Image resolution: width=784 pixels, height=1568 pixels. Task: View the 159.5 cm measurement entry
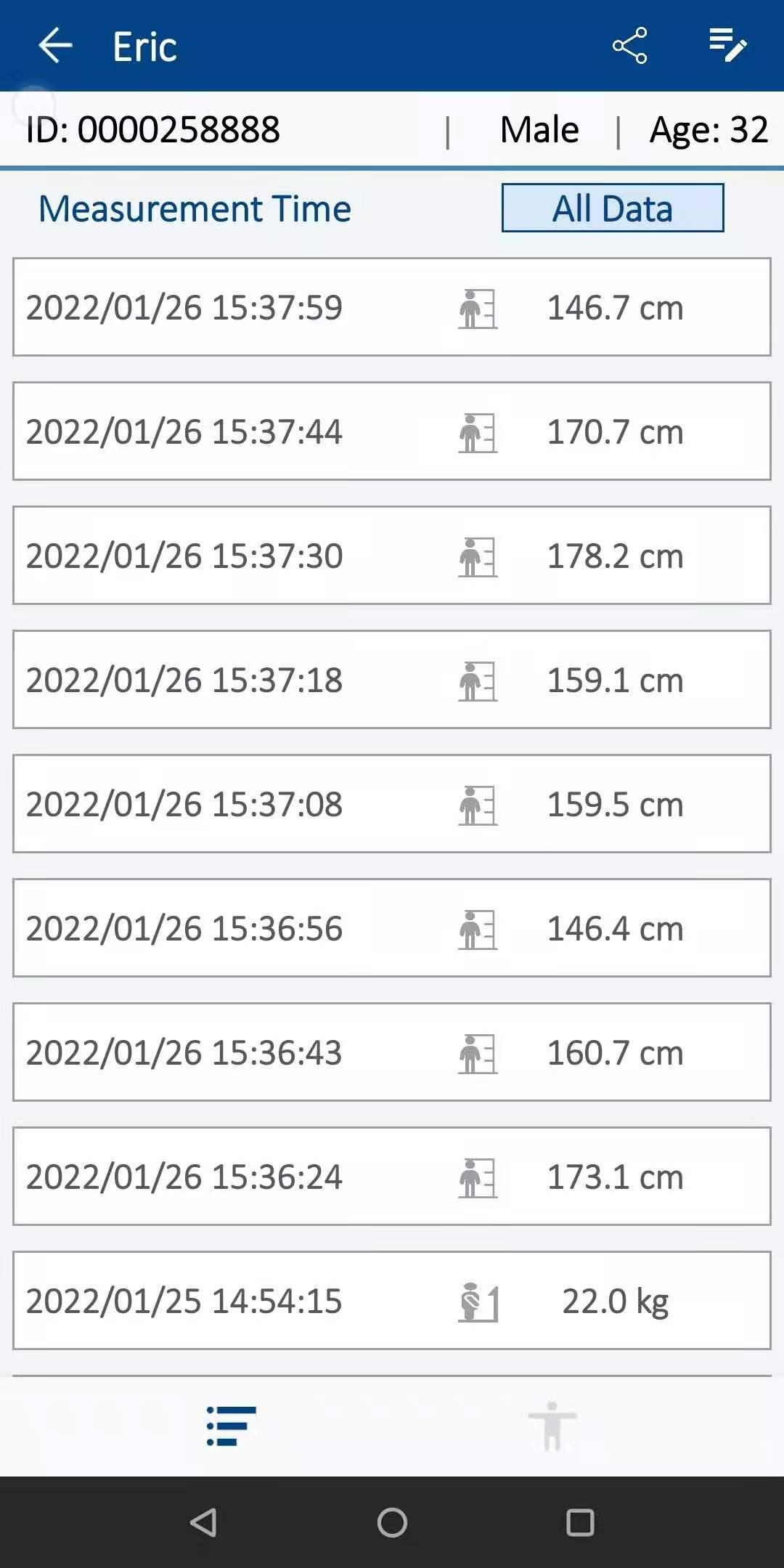pyautogui.click(x=392, y=804)
